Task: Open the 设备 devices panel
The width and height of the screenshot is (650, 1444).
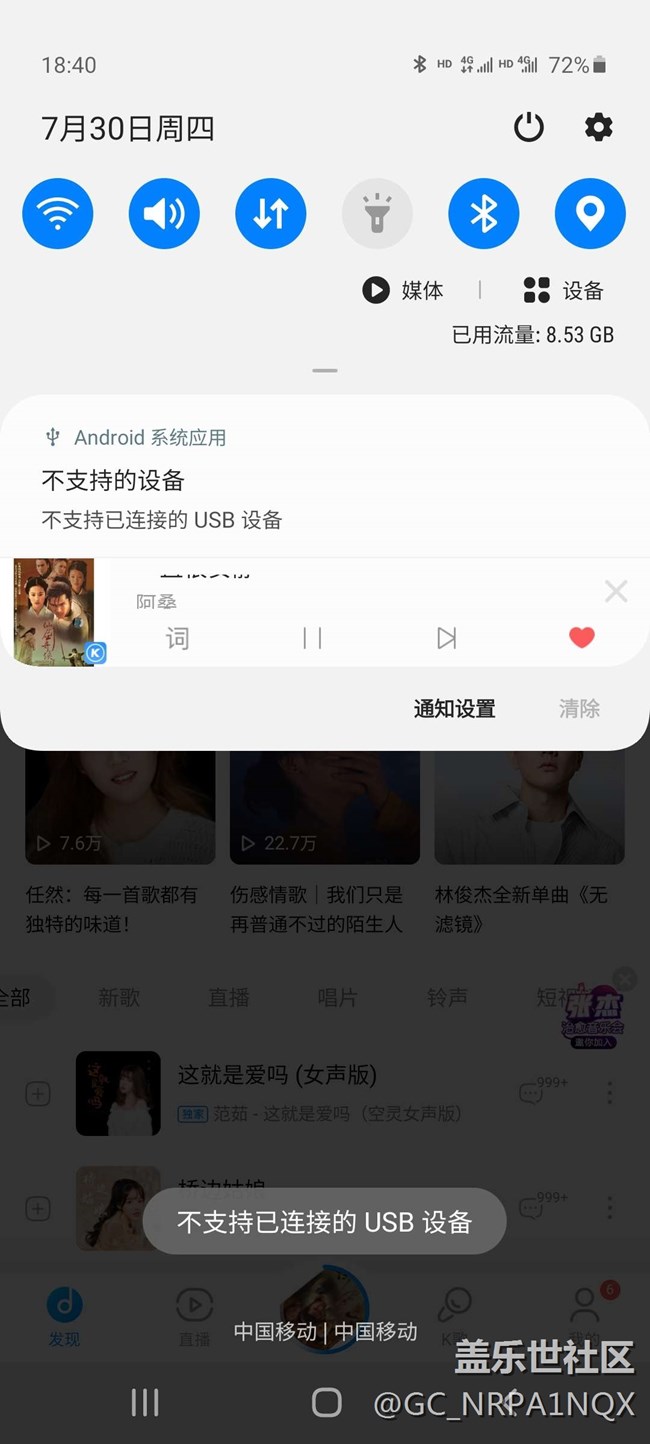Action: (564, 291)
